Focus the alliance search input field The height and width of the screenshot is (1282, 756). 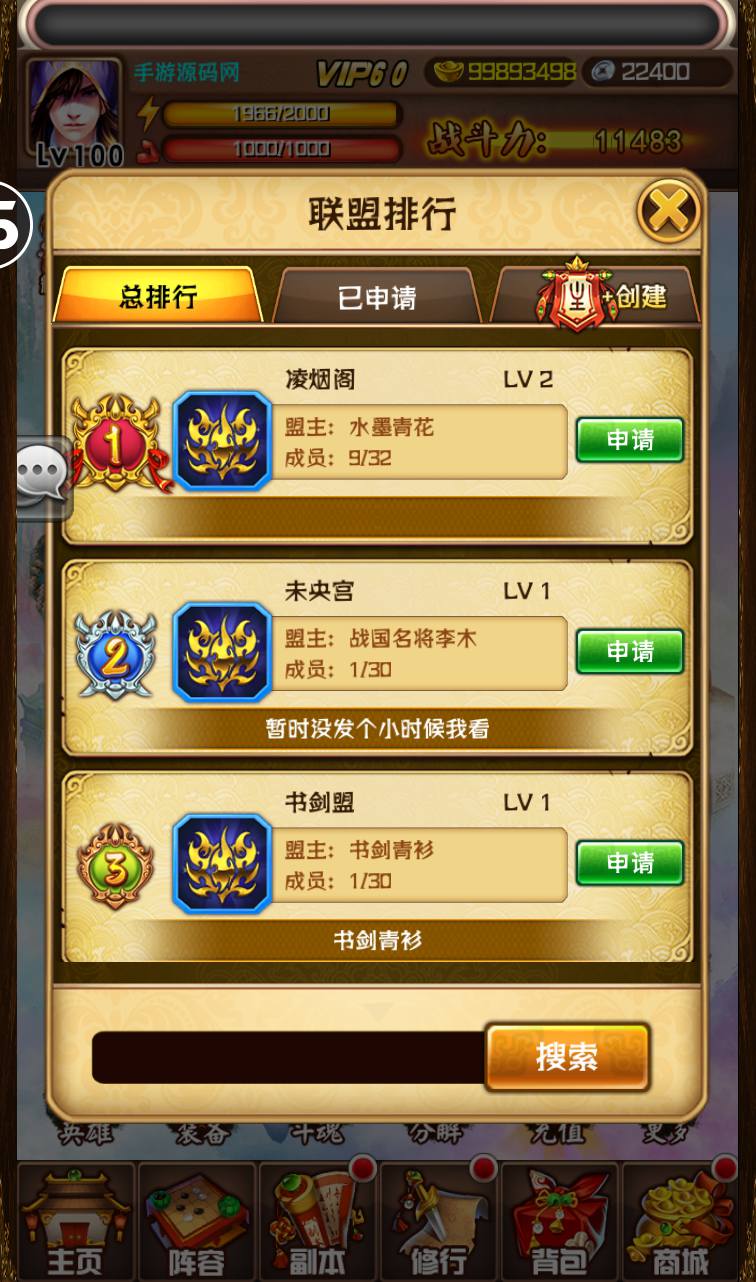pyautogui.click(x=288, y=1057)
